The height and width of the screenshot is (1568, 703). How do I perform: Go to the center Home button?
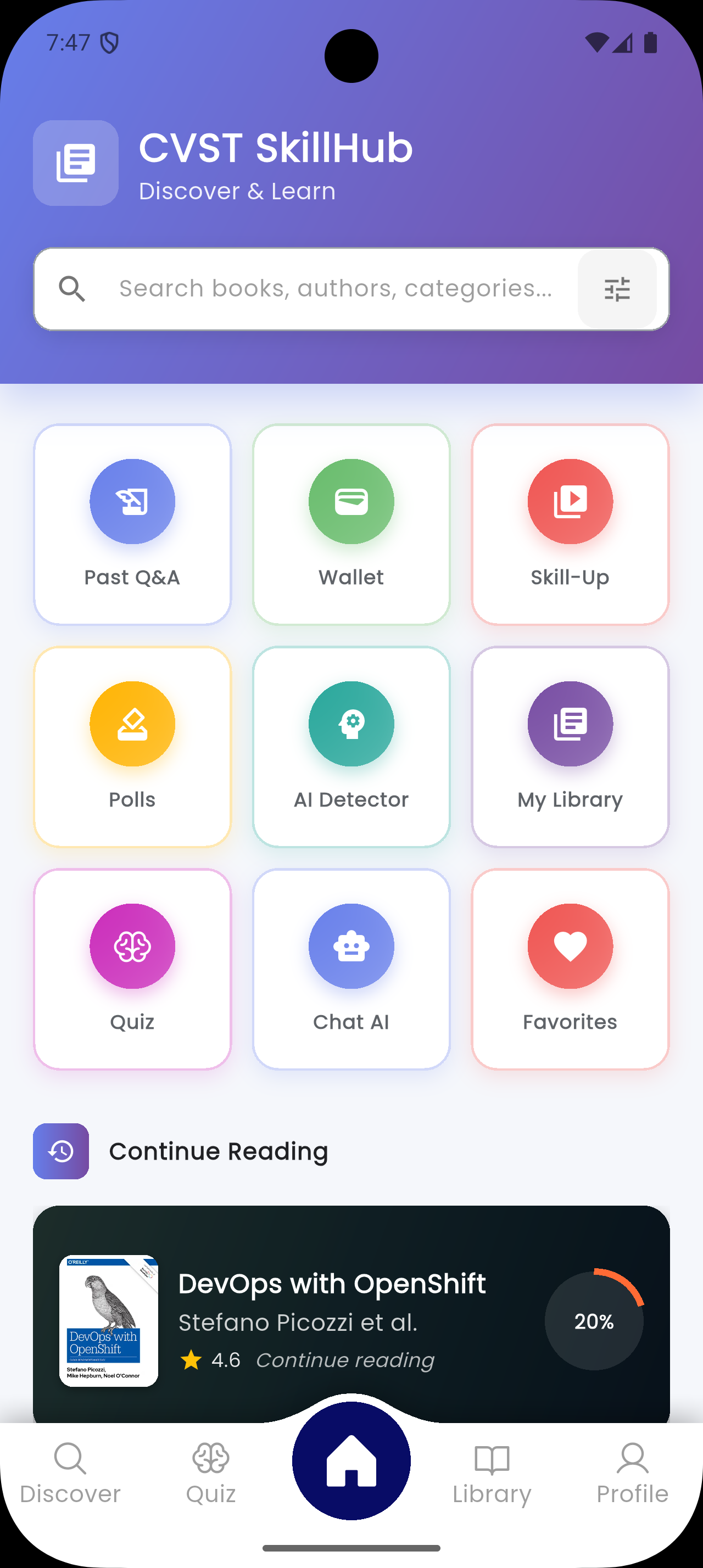point(351,1461)
